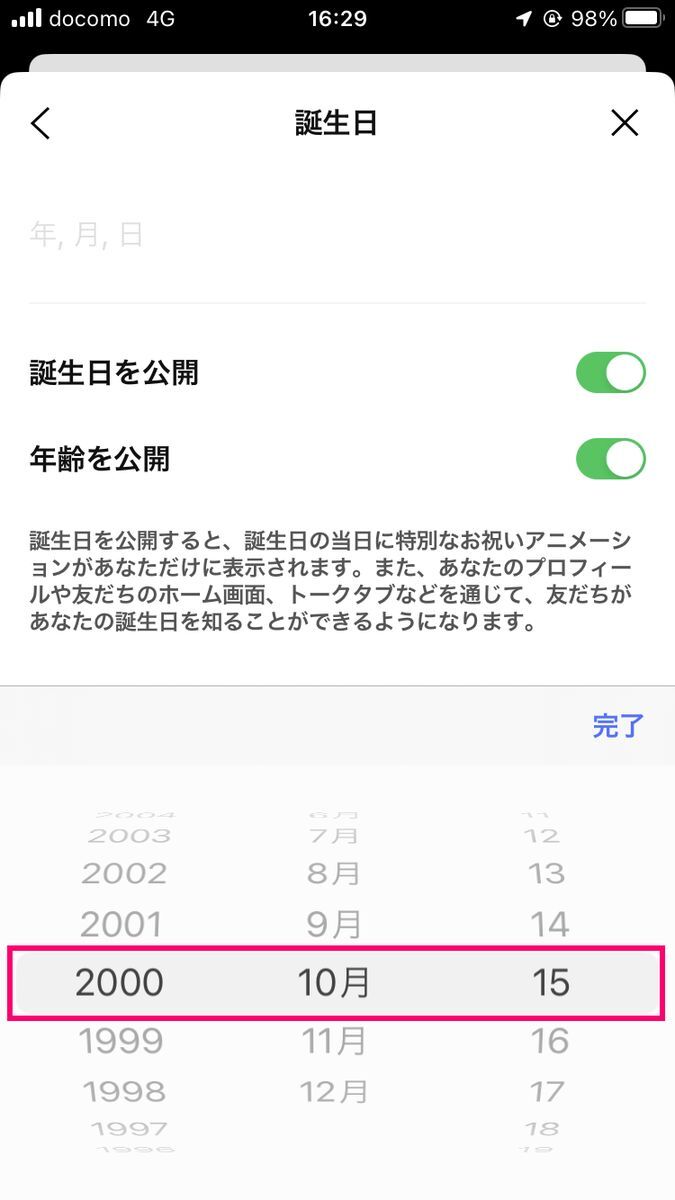The height and width of the screenshot is (1200, 675).
Task: Confirm the date with 完了
Action: point(618,726)
